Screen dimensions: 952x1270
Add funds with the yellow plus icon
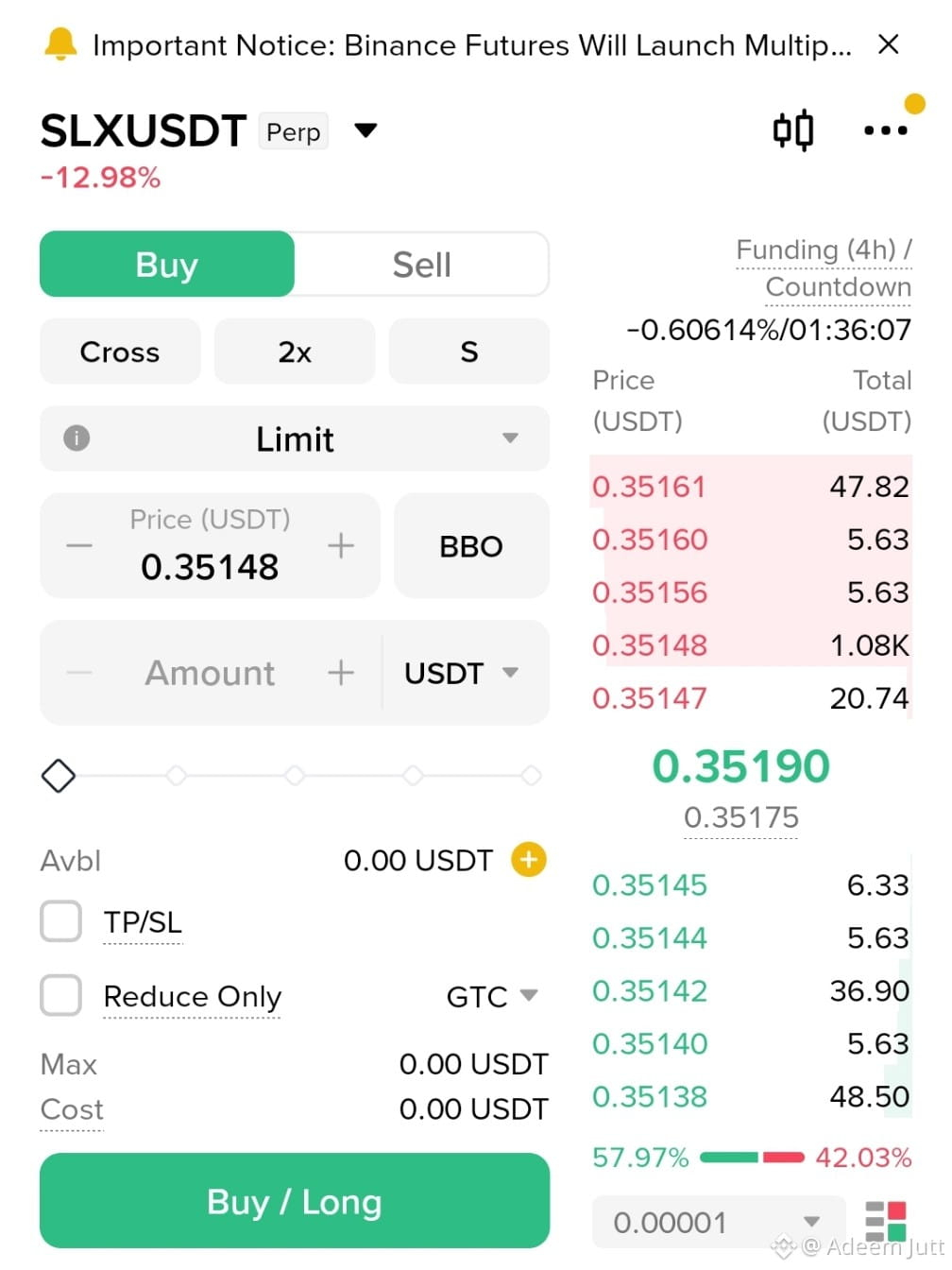pyautogui.click(x=529, y=859)
